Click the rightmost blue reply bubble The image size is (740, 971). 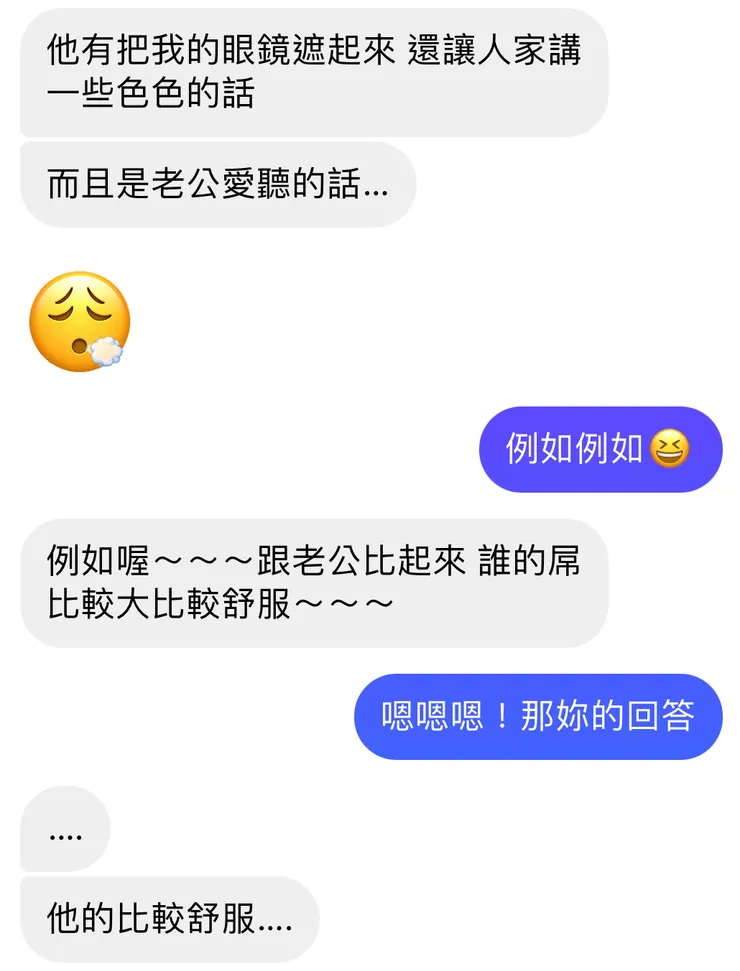[x=600, y=450]
